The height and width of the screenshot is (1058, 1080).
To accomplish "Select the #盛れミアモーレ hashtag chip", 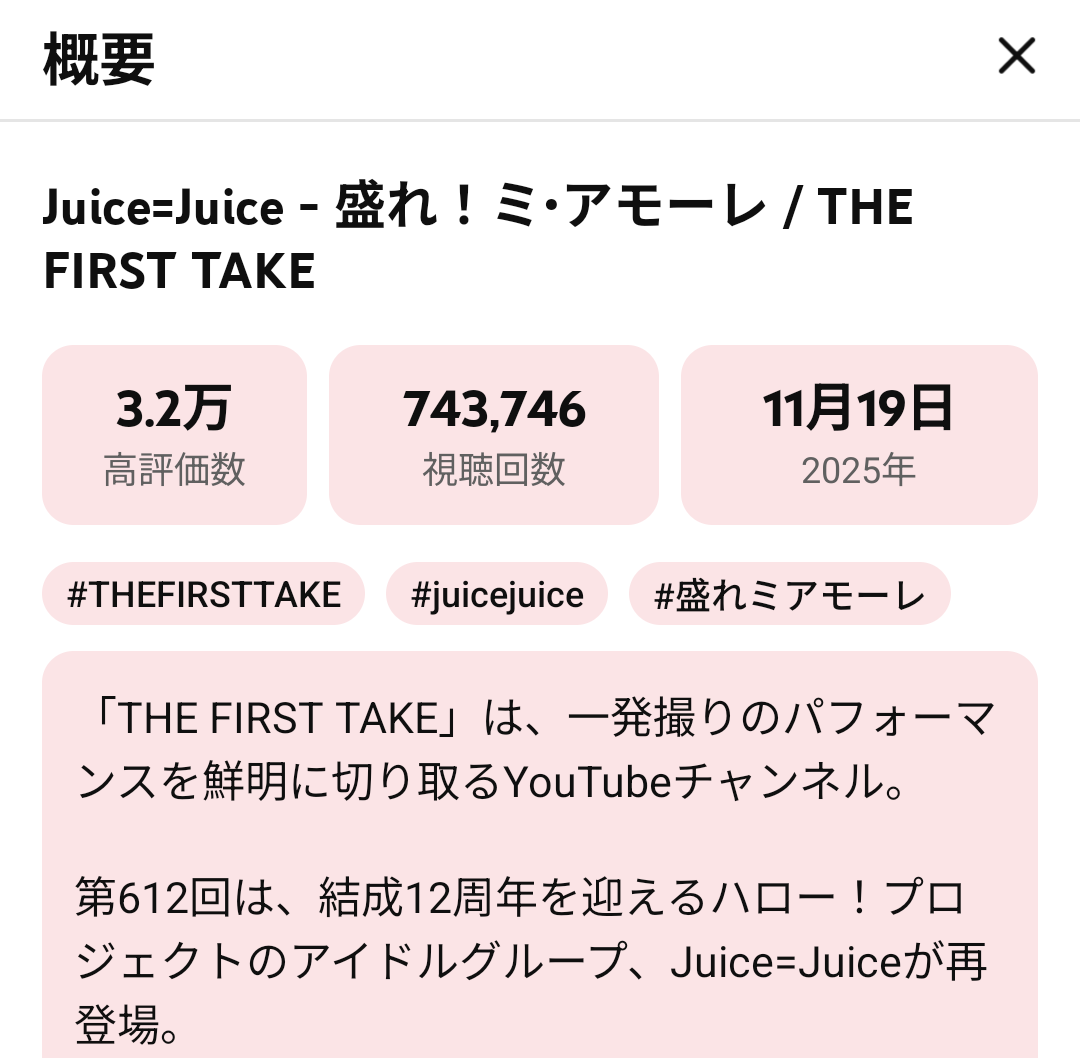I will click(x=789, y=595).
